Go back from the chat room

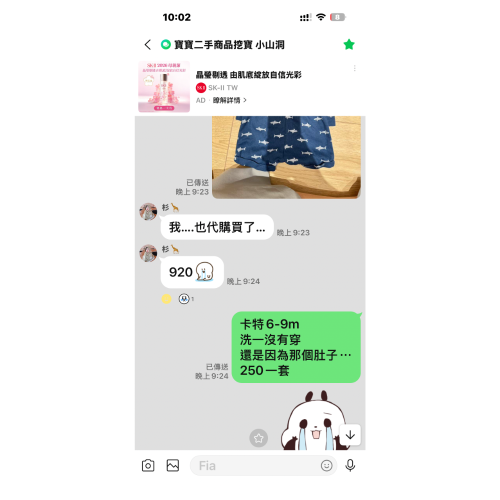148,45
